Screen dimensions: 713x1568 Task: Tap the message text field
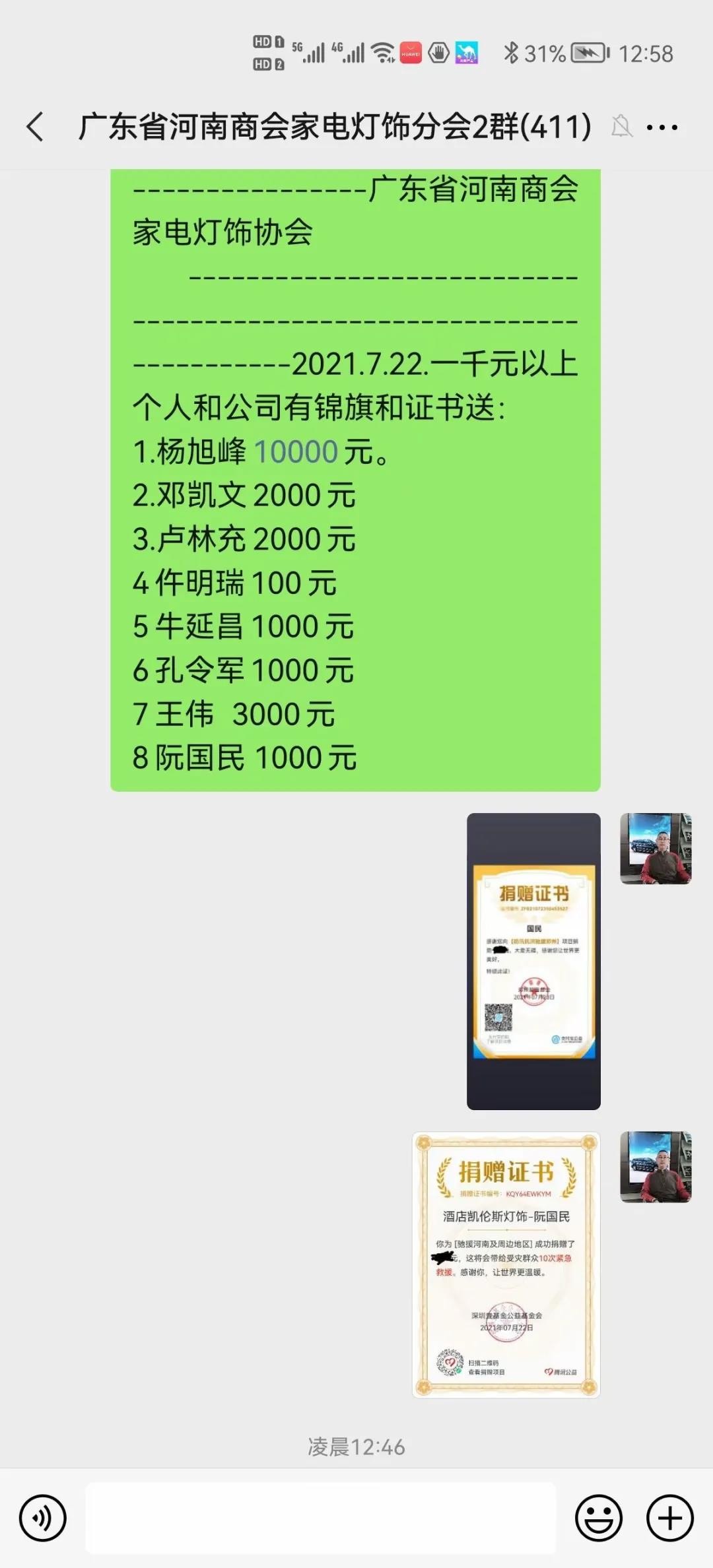pos(321,1518)
